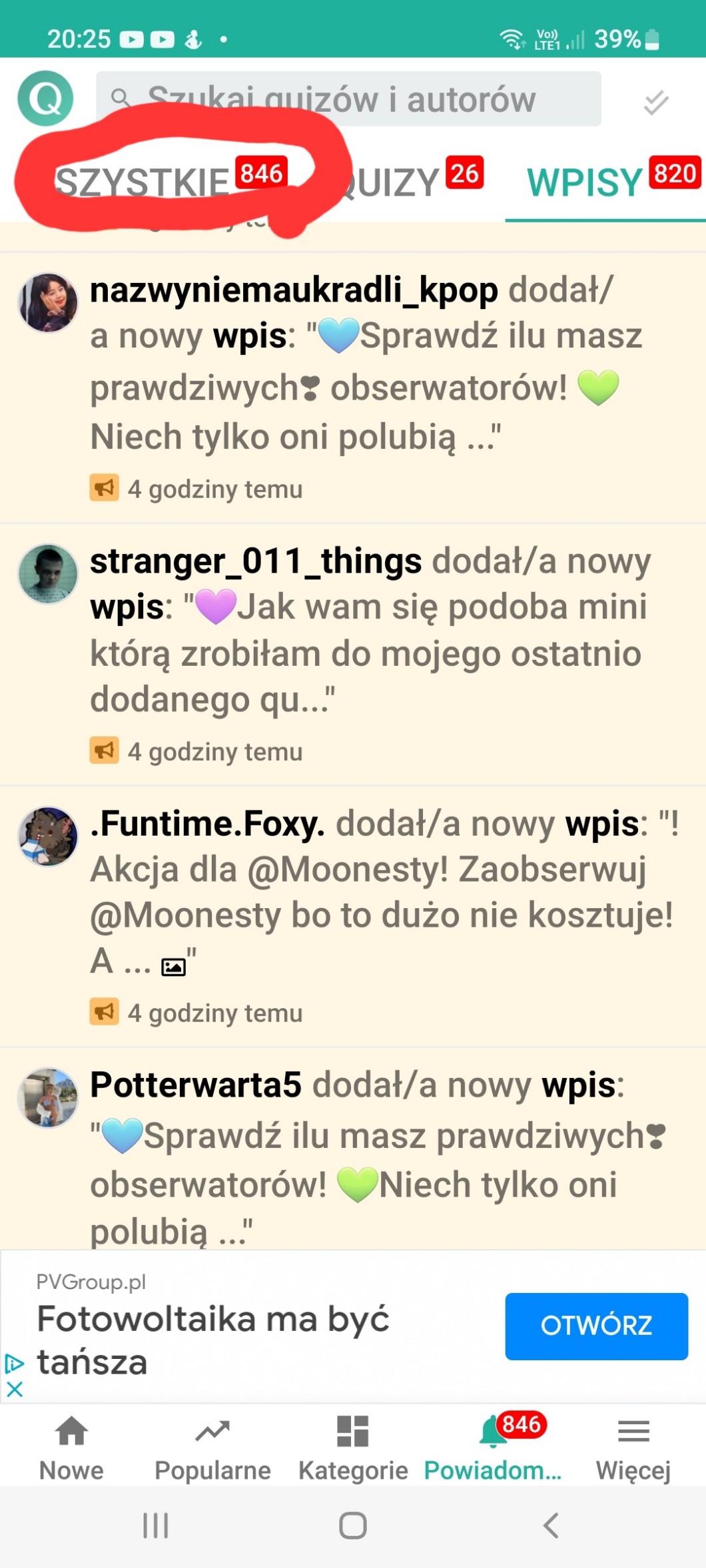
Task: Close the PVGroup.pl ad banner
Action: point(15,1390)
